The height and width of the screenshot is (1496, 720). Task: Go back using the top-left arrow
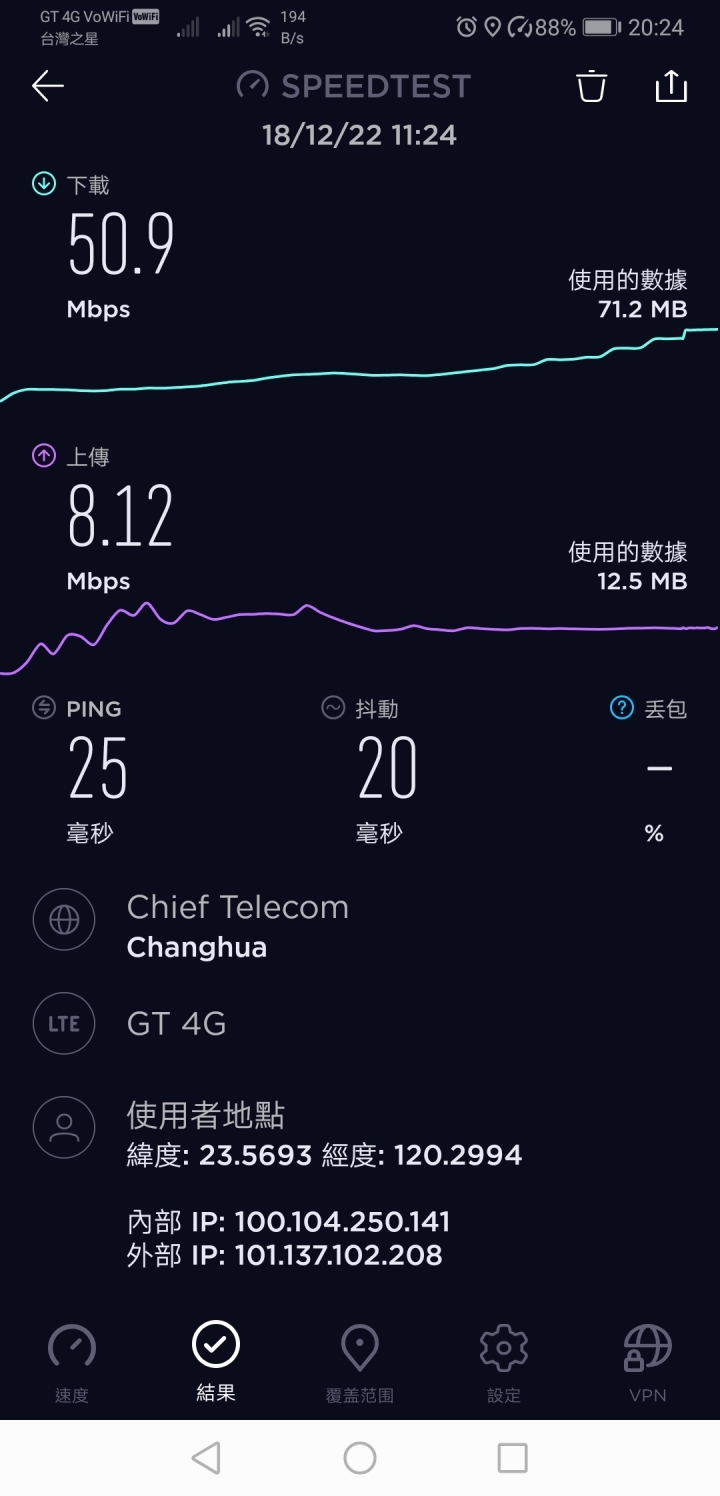(48, 87)
